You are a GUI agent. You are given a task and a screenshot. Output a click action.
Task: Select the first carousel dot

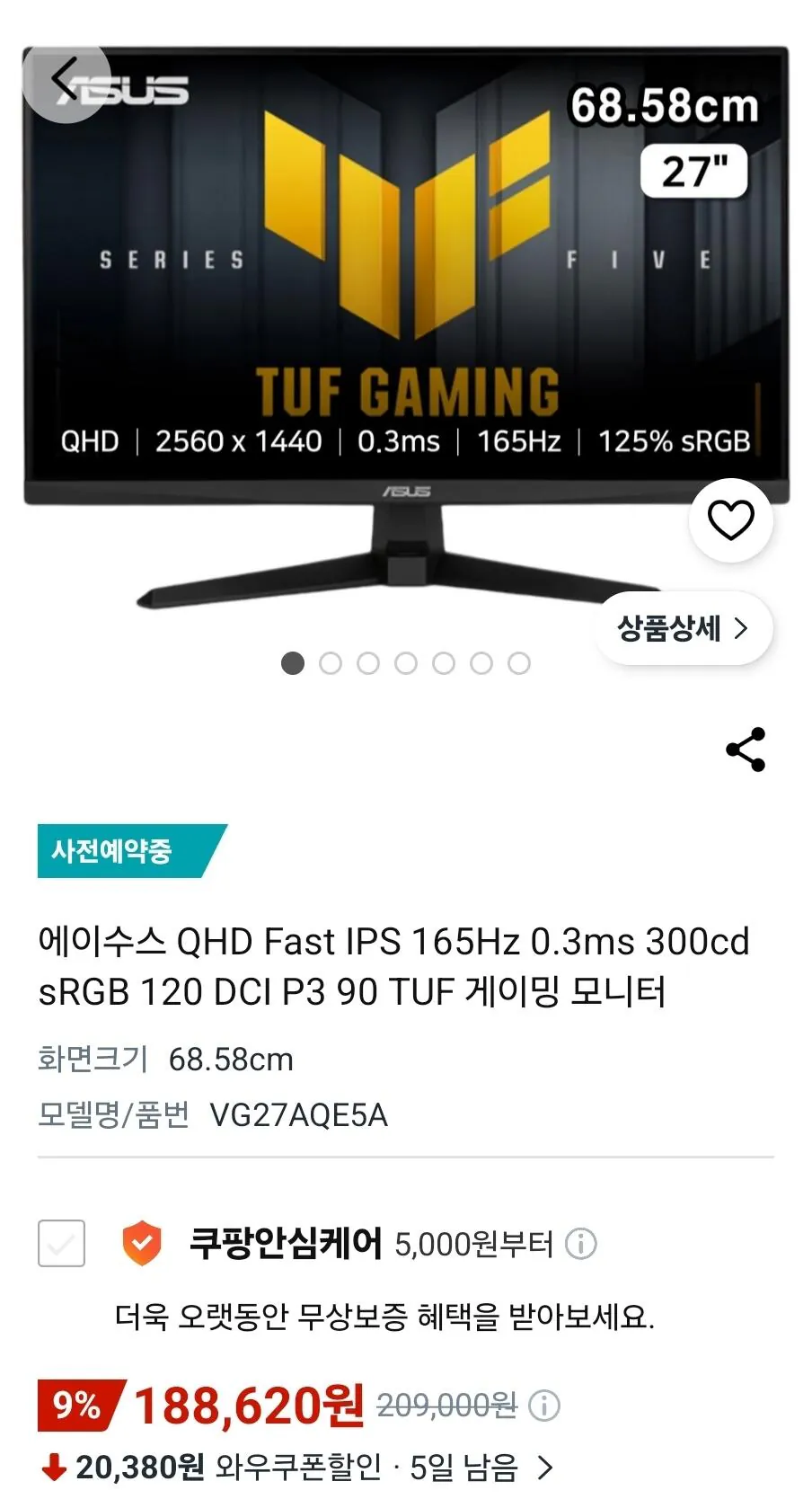click(293, 662)
